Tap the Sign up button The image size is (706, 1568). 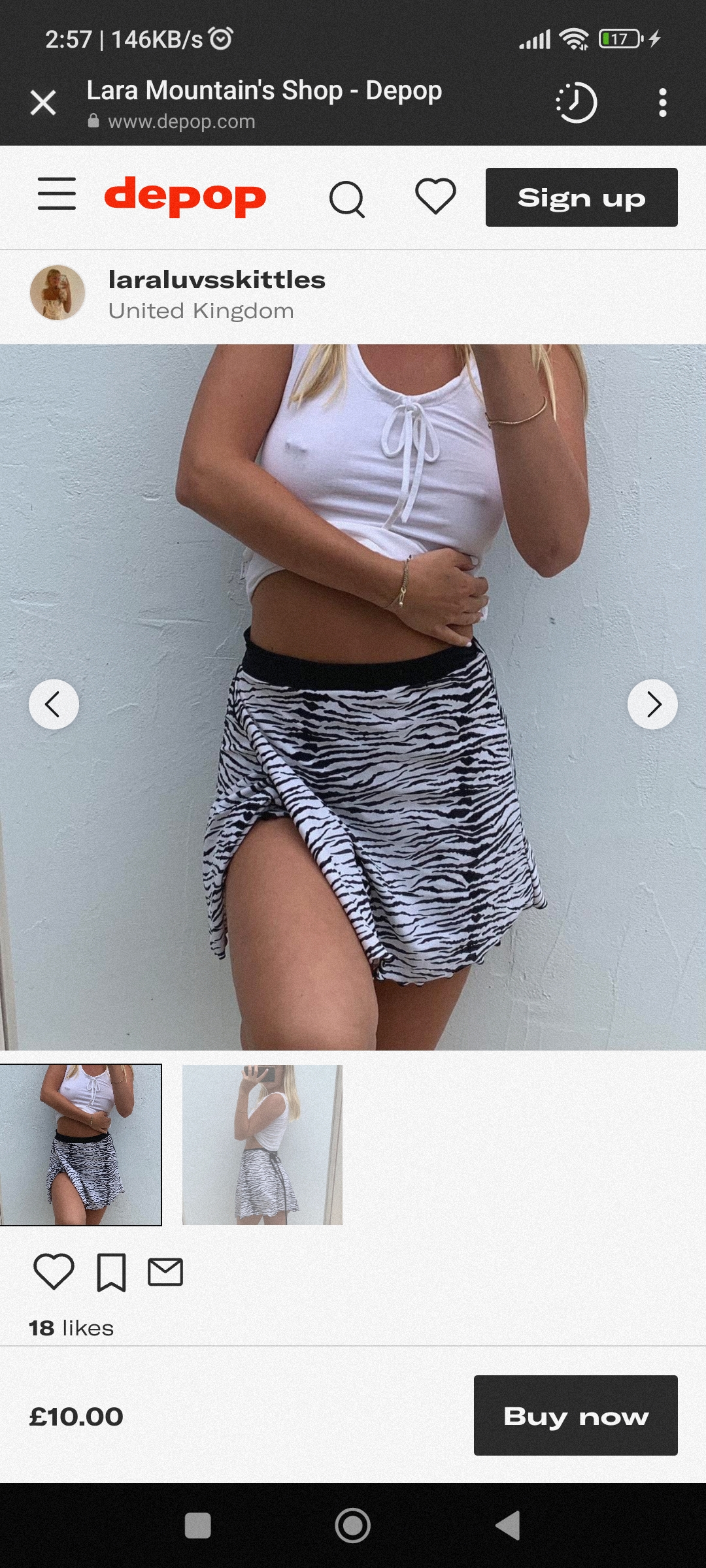(581, 197)
